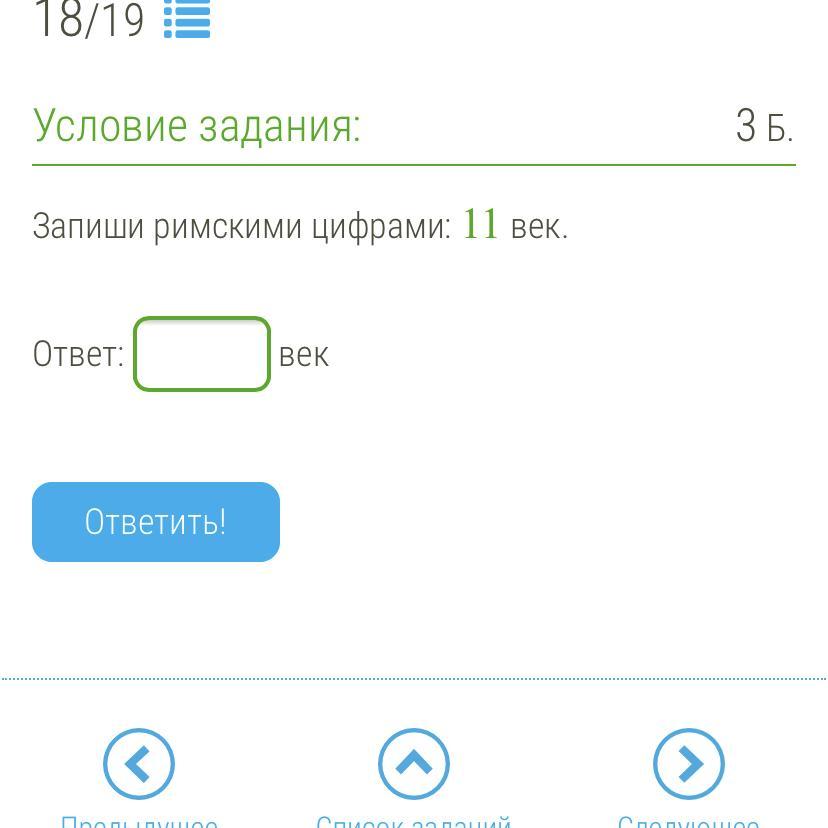Go to the next task
The image size is (828, 828).
click(x=688, y=765)
